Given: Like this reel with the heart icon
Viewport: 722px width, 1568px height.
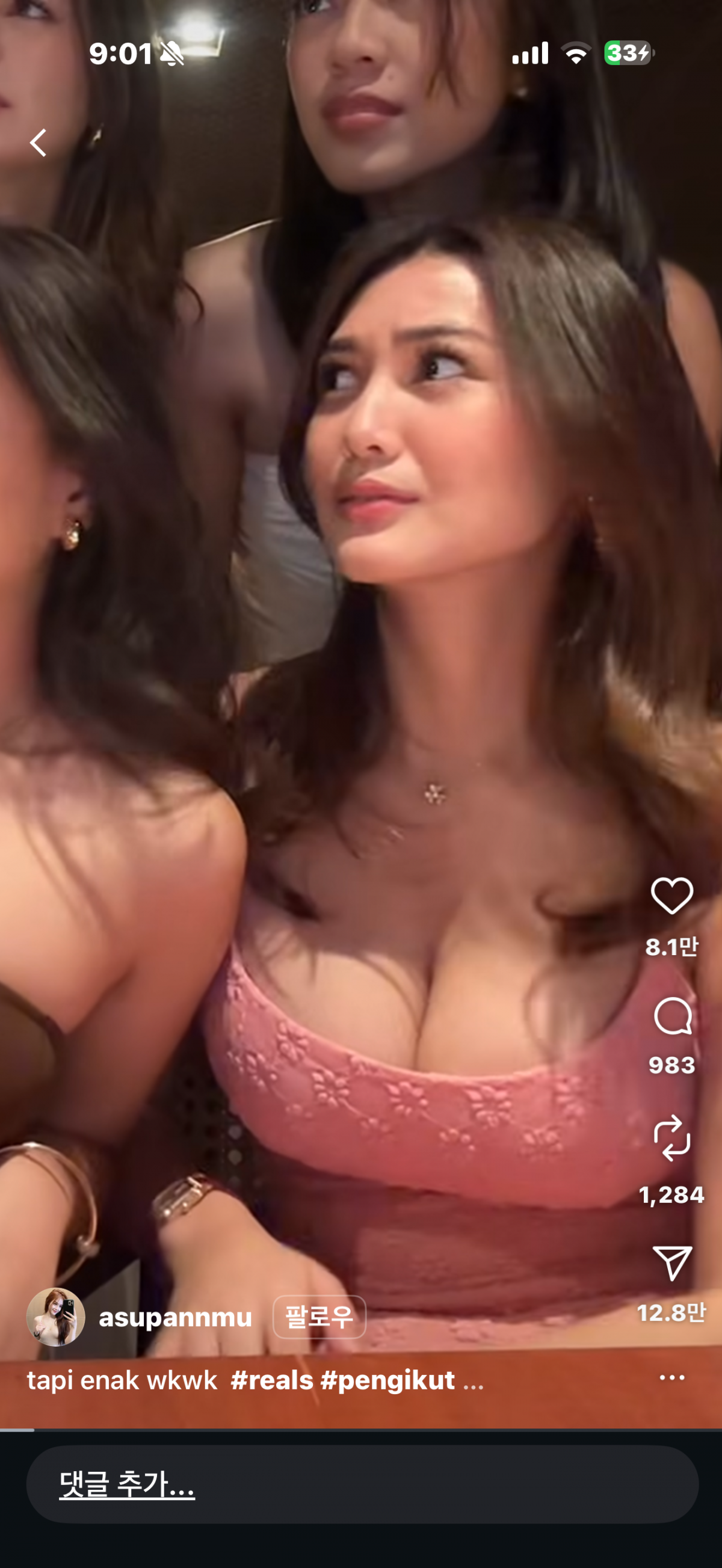Looking at the screenshot, I should pos(671,896).
